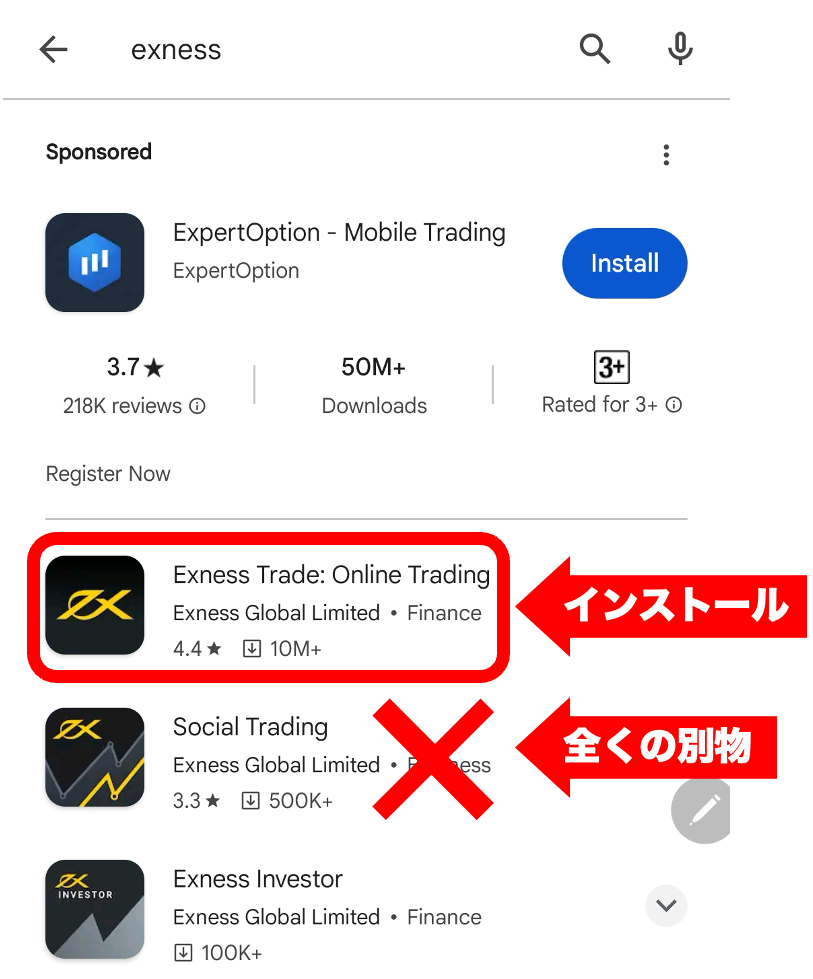
Task: Expand the Exness Investor chevron
Action: click(x=666, y=906)
